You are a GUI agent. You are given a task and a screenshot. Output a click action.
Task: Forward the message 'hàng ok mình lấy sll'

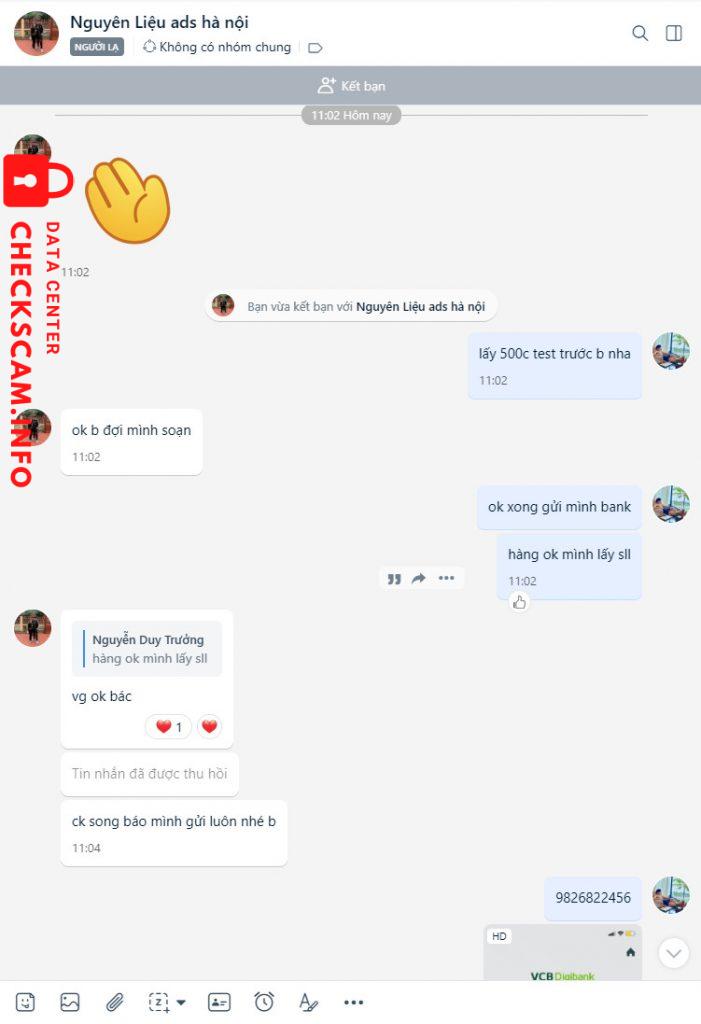click(419, 578)
